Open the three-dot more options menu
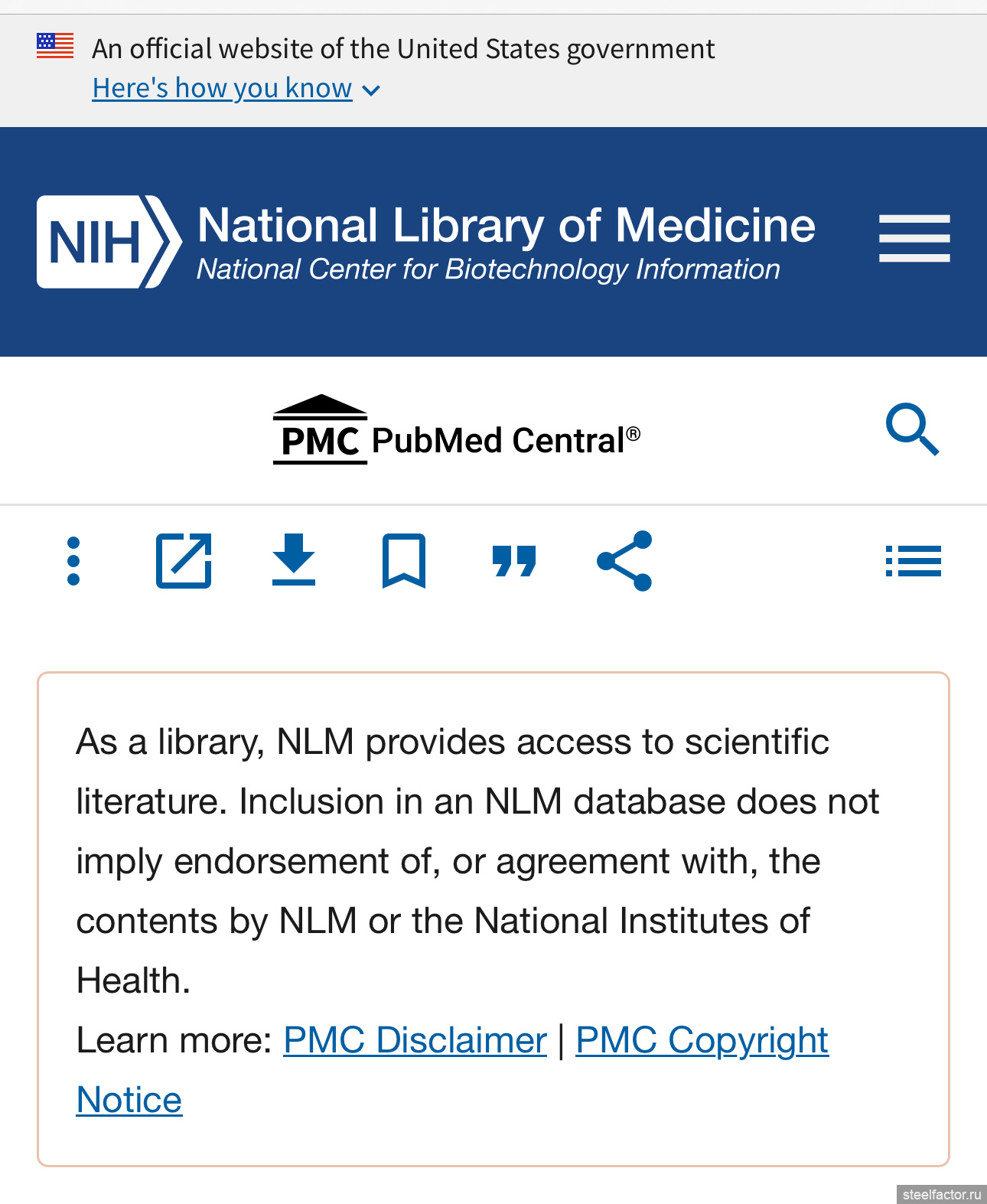The height and width of the screenshot is (1204, 987). tap(73, 561)
